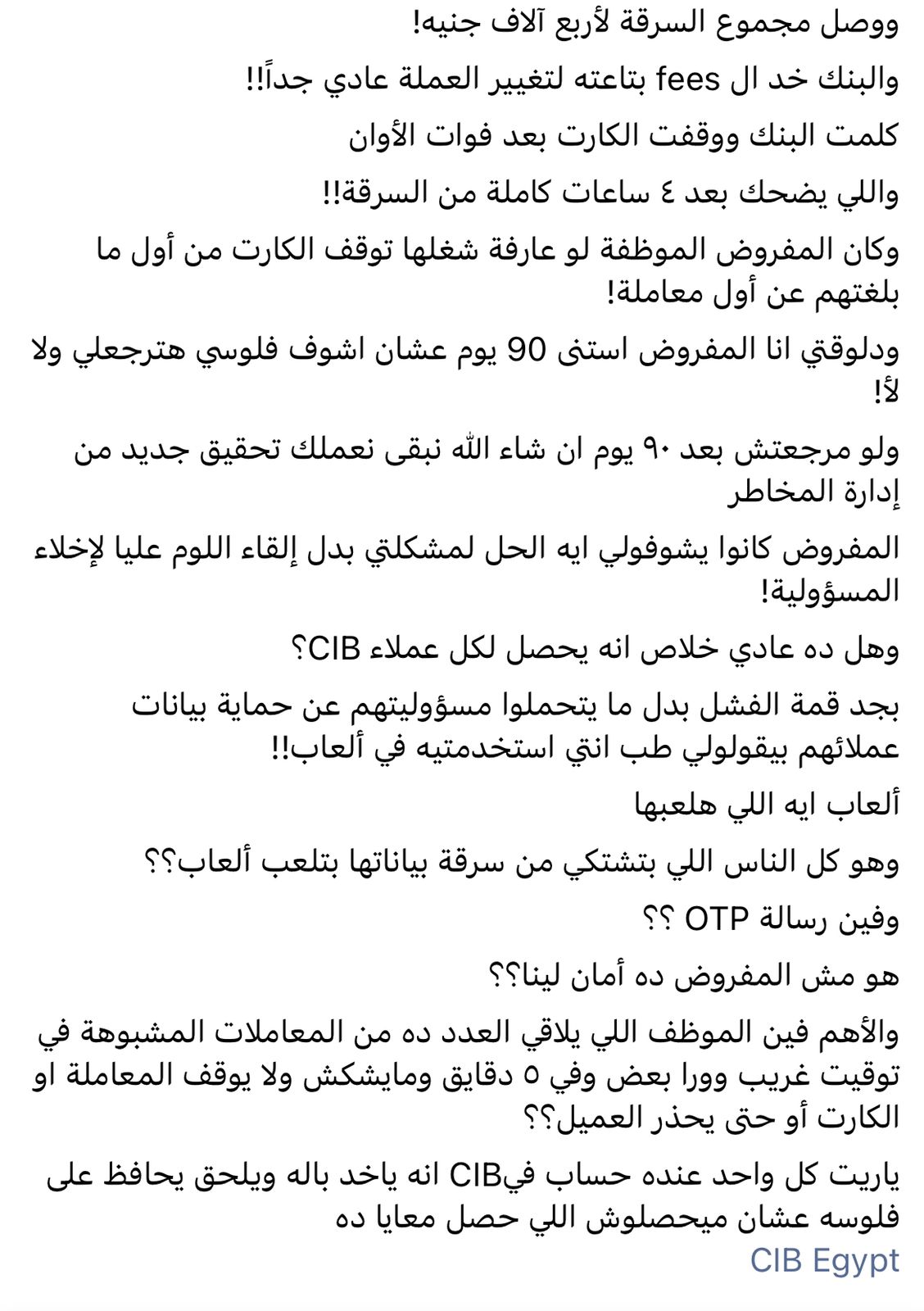Open the tagged CIB Egypt page link
This screenshot has height=1311, width=924.
pyautogui.click(x=824, y=1260)
